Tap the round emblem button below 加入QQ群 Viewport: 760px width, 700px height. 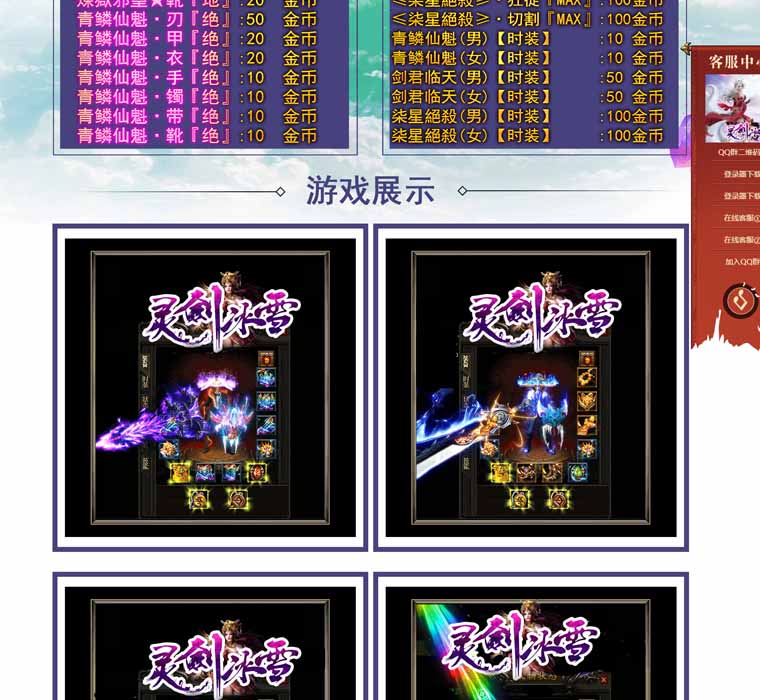[x=741, y=300]
